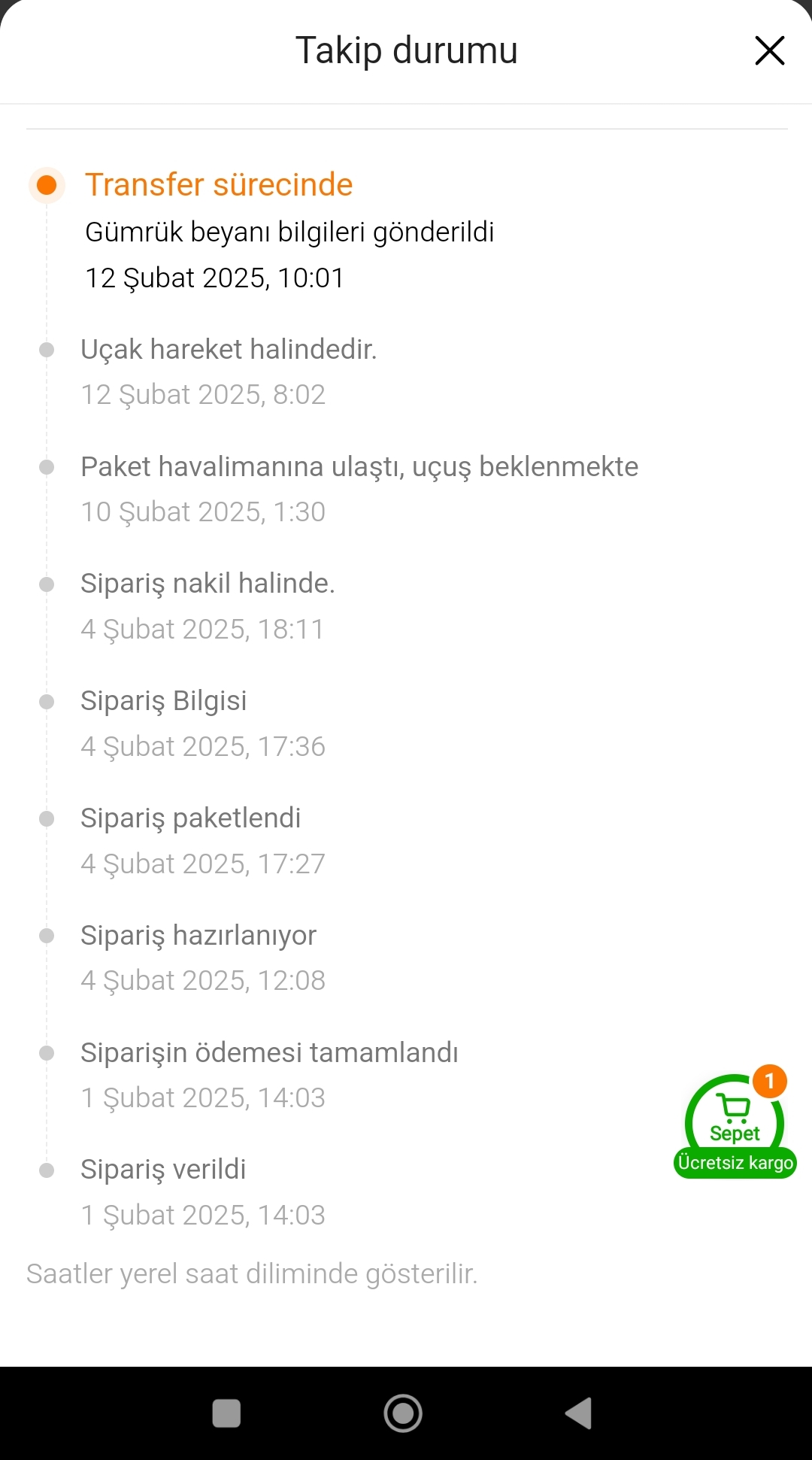Screen dimensions: 812x1460
Task: Tap the system home button
Action: pyautogui.click(x=403, y=1413)
